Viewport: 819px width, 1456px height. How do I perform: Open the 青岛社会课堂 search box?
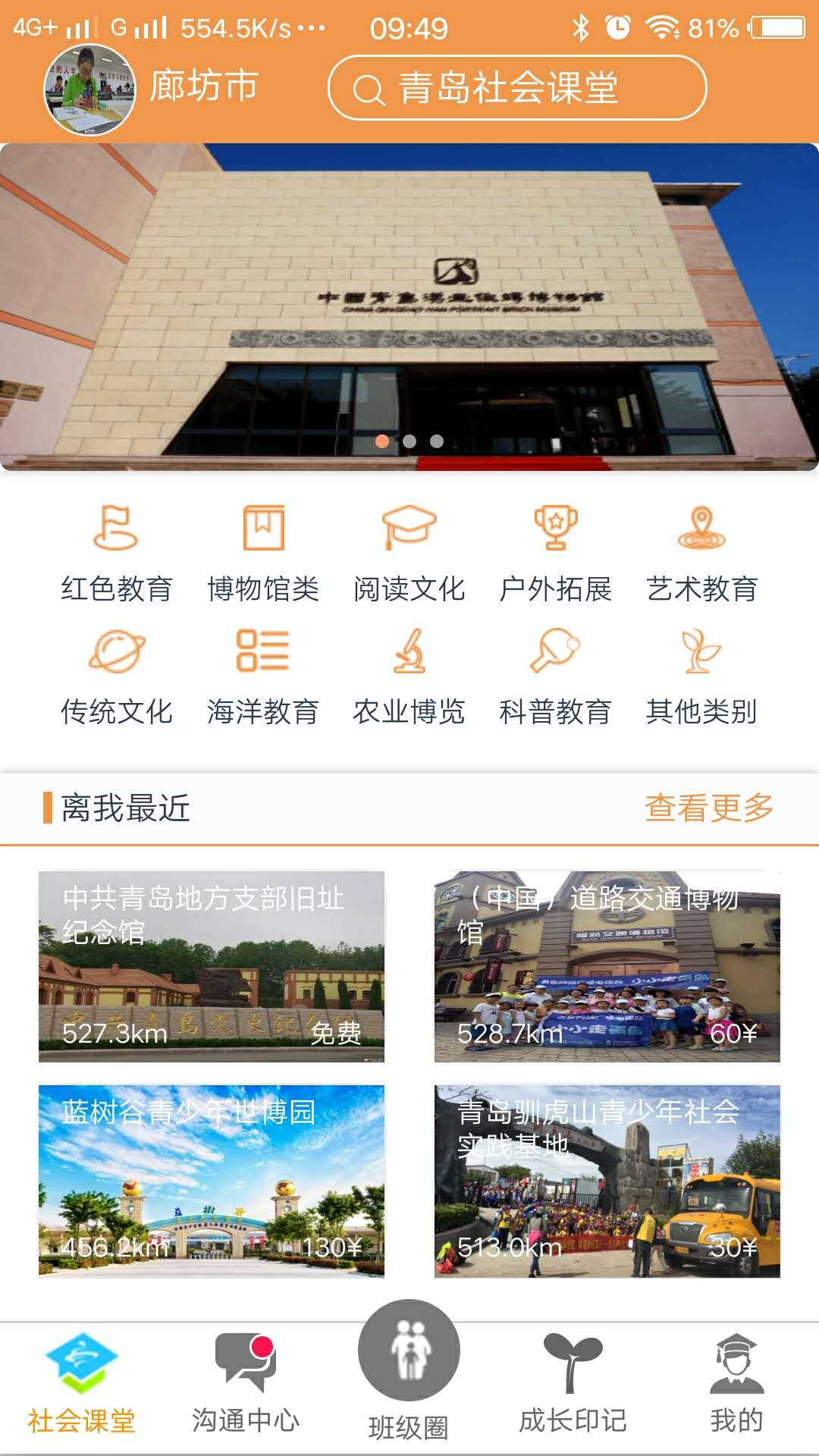(x=516, y=88)
